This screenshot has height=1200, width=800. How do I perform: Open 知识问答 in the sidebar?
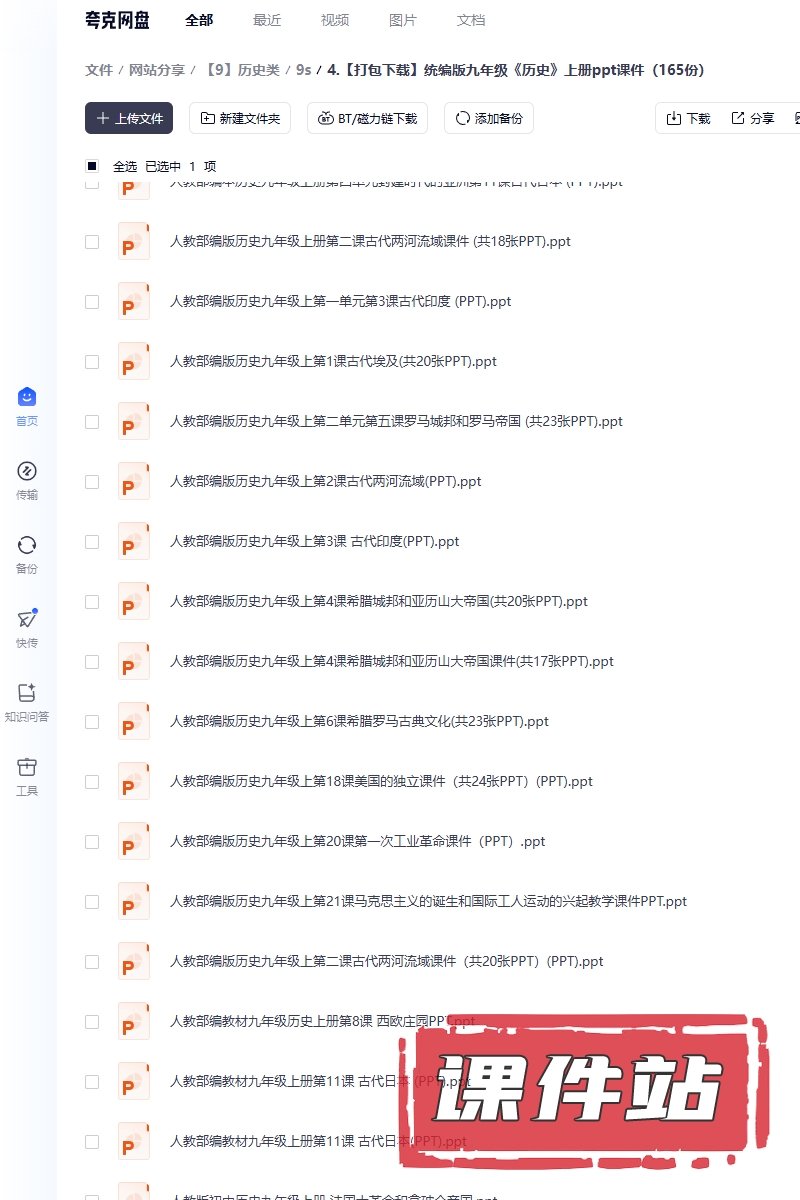tap(27, 702)
